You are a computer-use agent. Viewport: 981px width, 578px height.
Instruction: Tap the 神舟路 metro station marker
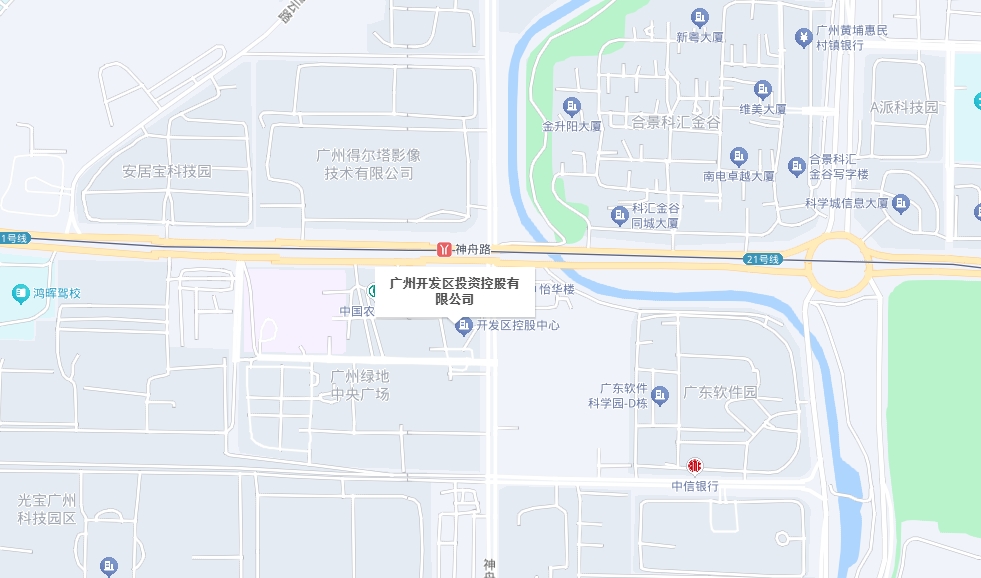443,248
